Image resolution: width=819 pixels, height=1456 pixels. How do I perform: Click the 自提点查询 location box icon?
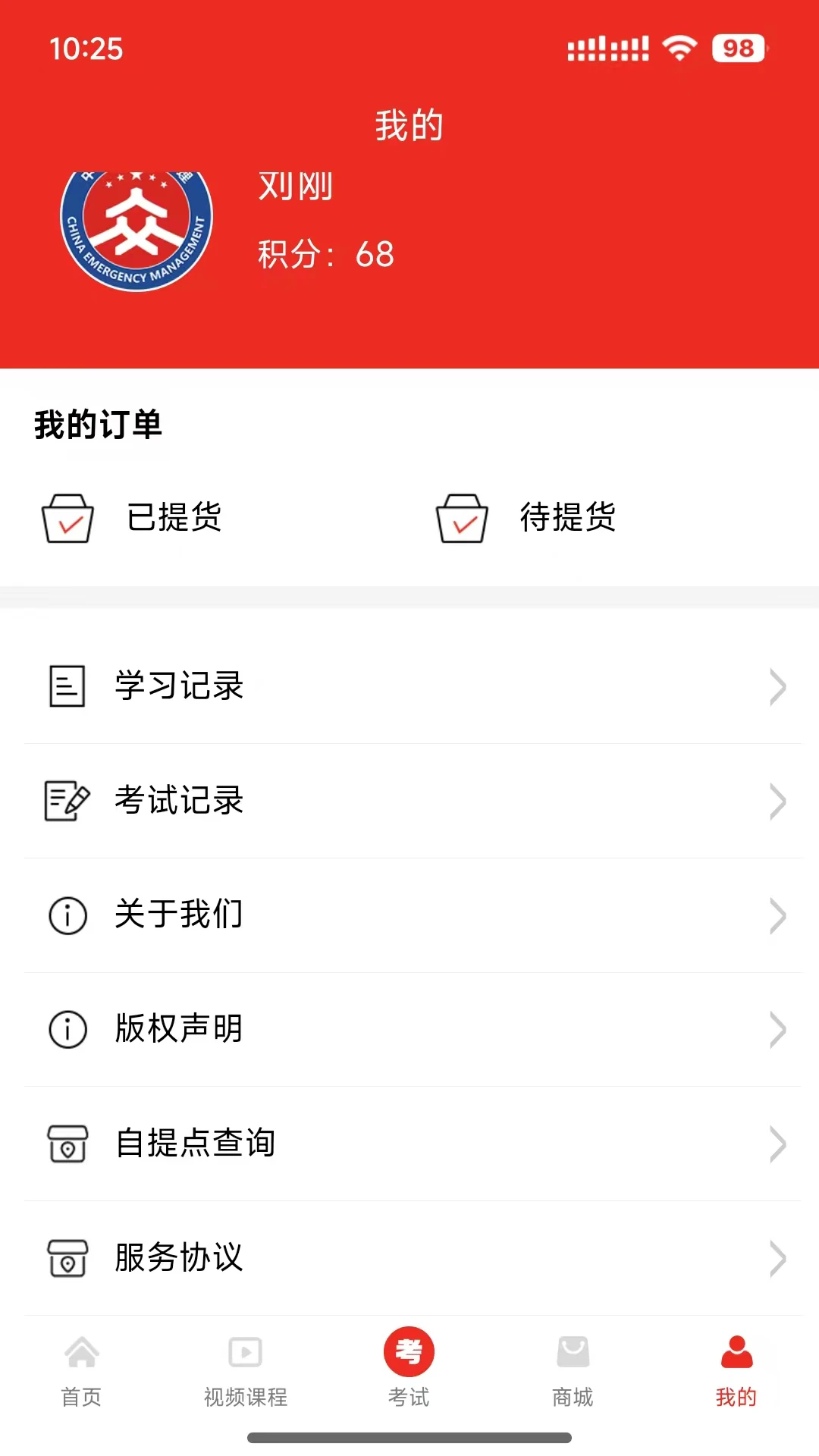[67, 1145]
